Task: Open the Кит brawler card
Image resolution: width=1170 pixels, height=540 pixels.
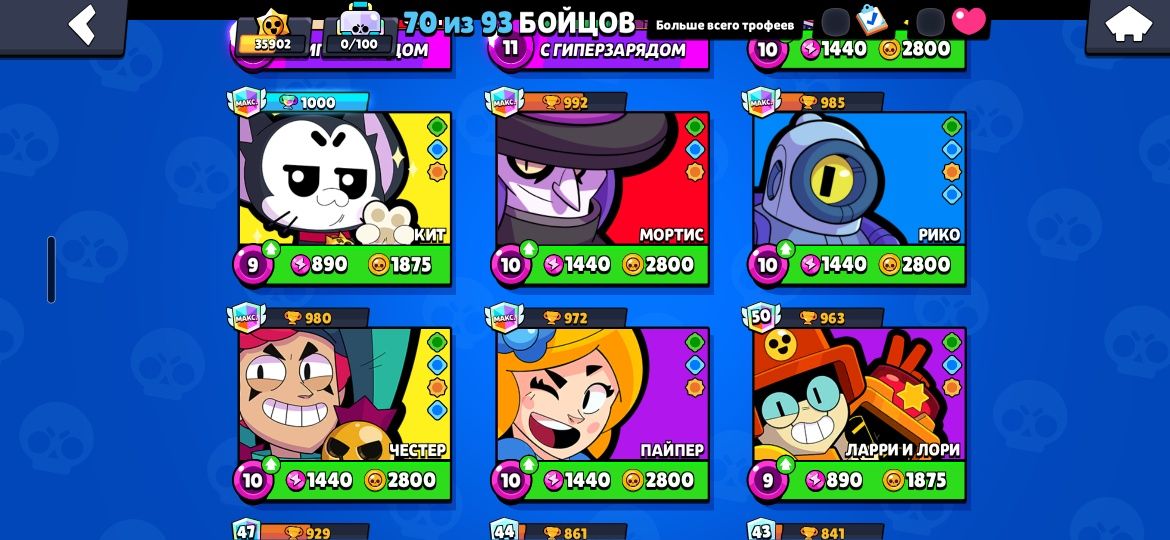Action: [344, 180]
